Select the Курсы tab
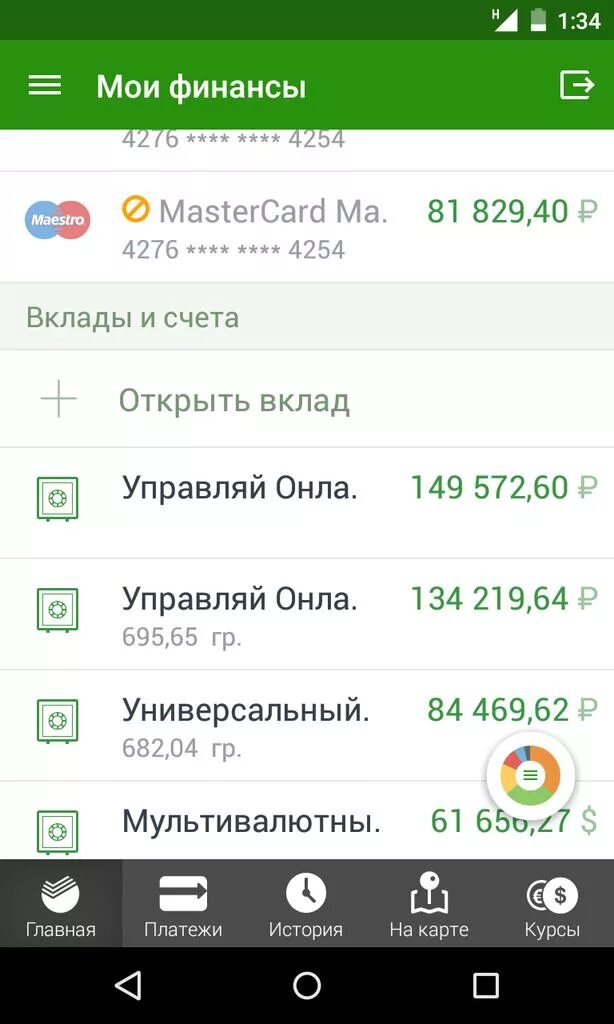 pos(552,905)
